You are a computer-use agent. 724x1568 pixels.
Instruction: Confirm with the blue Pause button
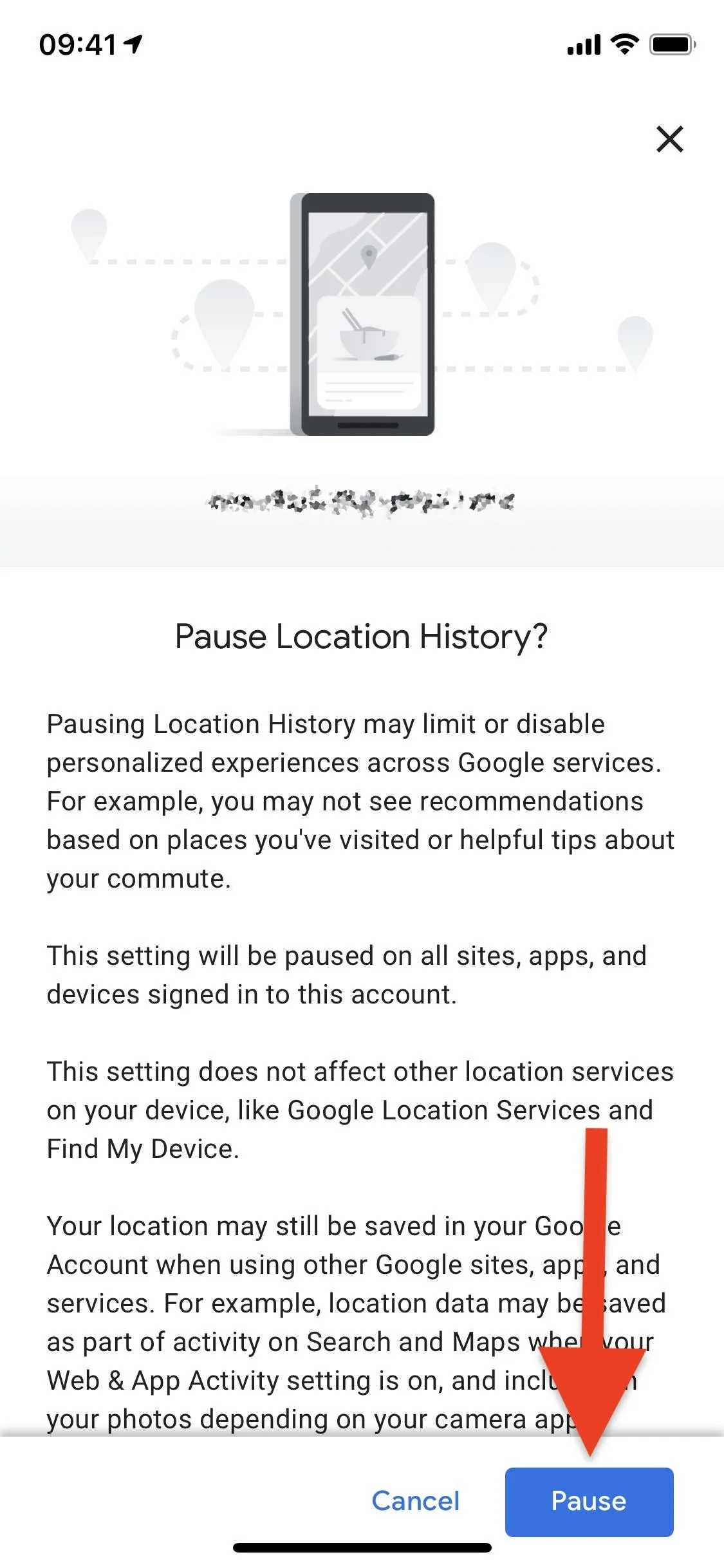(589, 1502)
